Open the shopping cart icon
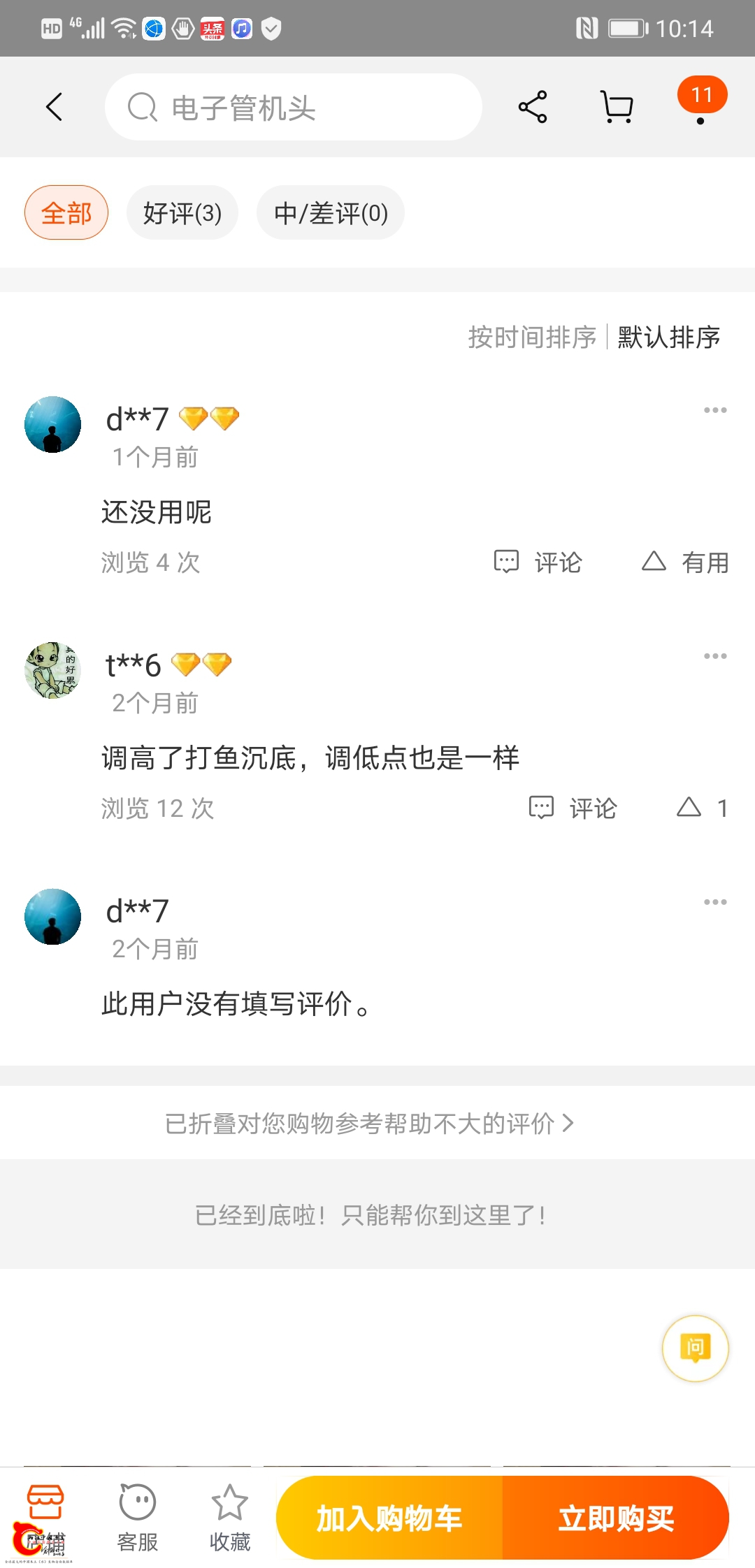Viewport: 755px width, 1568px height. (x=617, y=107)
